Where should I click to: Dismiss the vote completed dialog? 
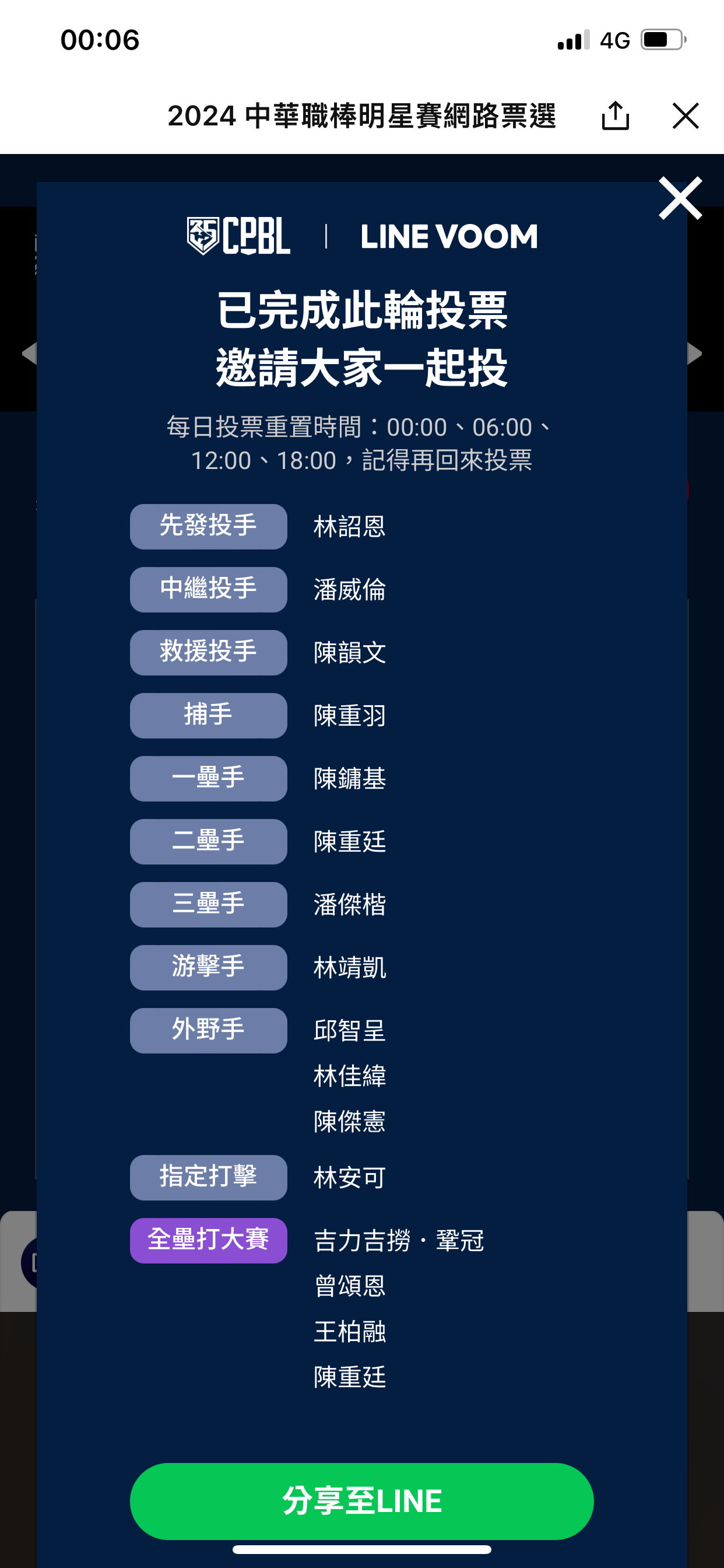(x=680, y=198)
